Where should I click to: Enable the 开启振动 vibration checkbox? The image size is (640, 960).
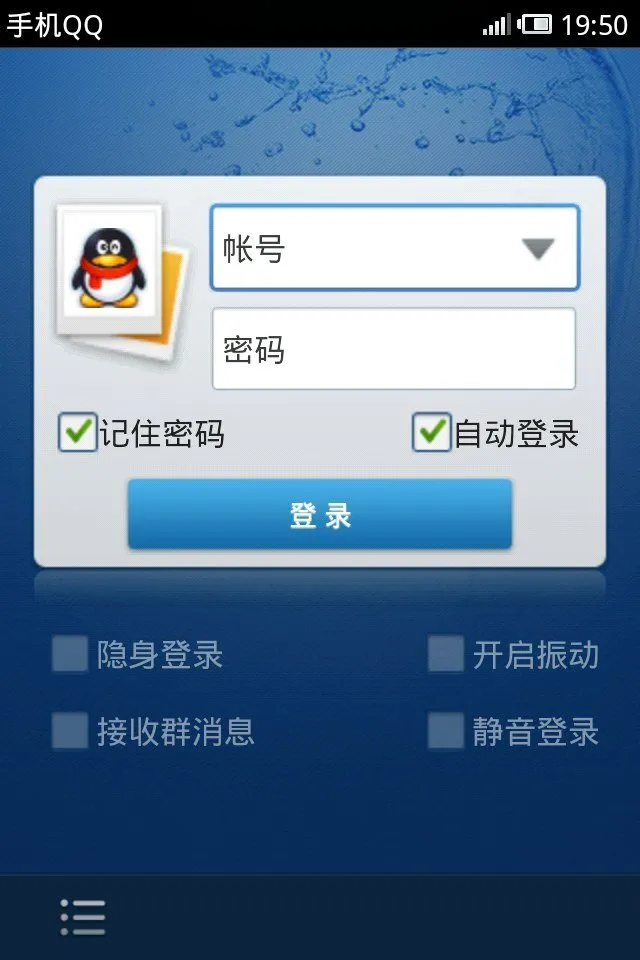pos(446,655)
